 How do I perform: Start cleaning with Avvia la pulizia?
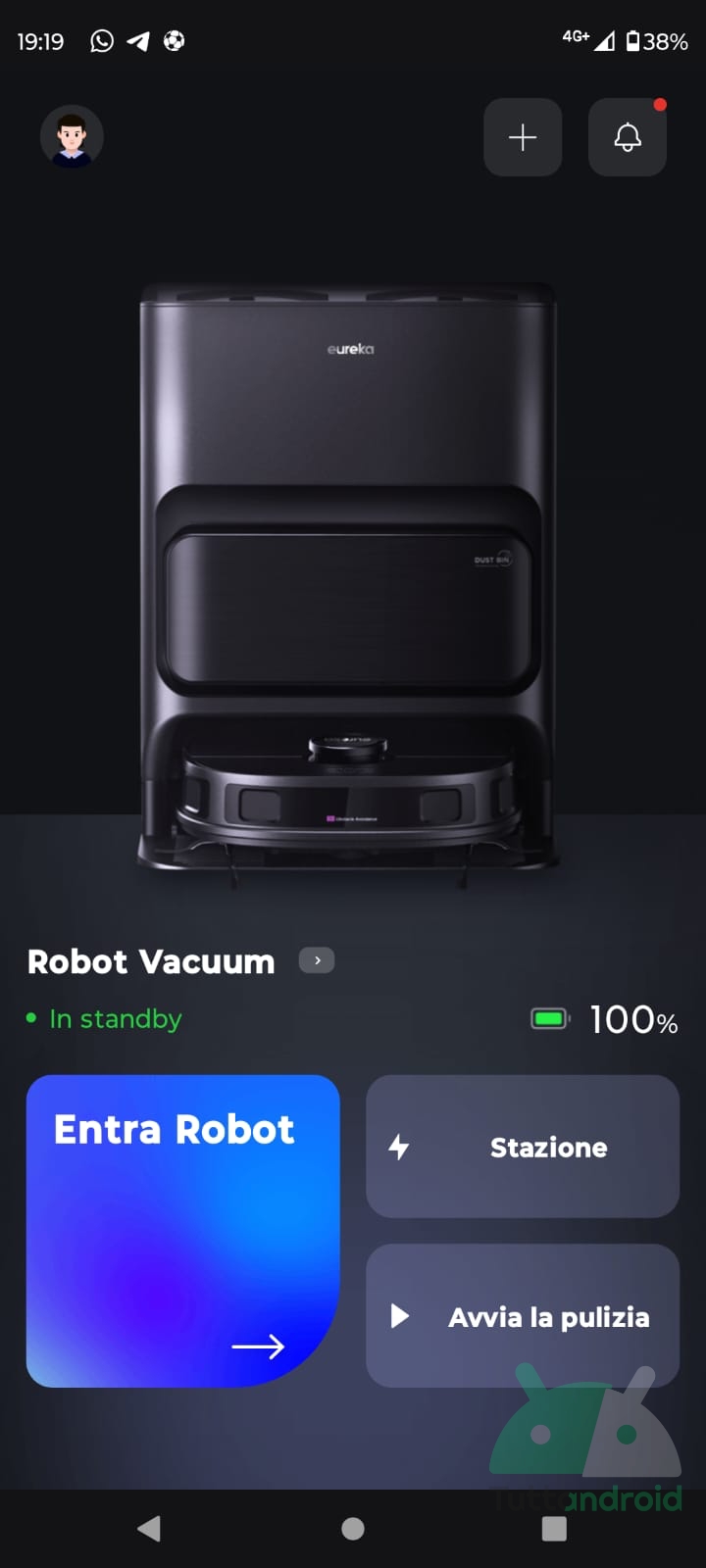click(523, 1316)
